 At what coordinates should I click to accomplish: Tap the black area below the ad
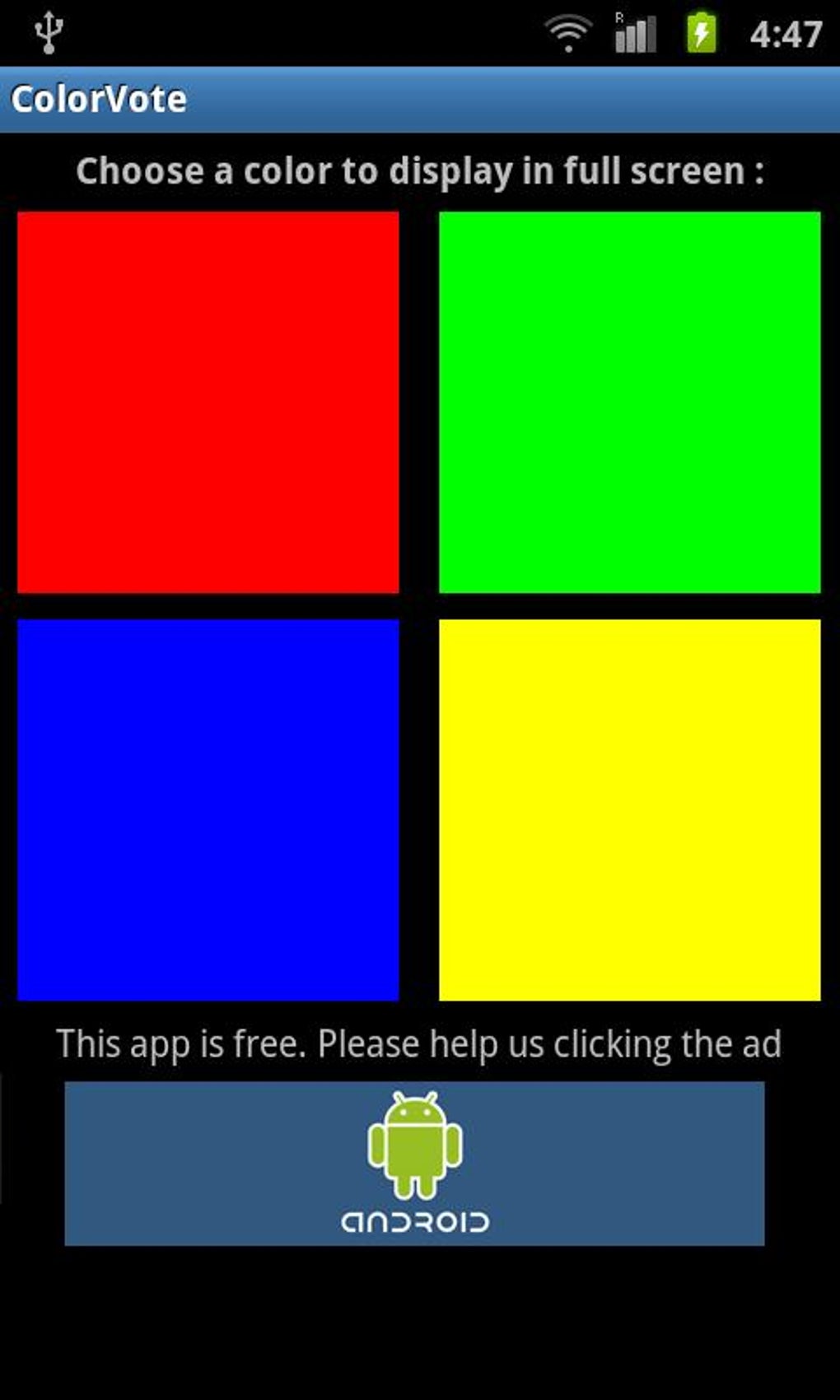(x=420, y=1318)
